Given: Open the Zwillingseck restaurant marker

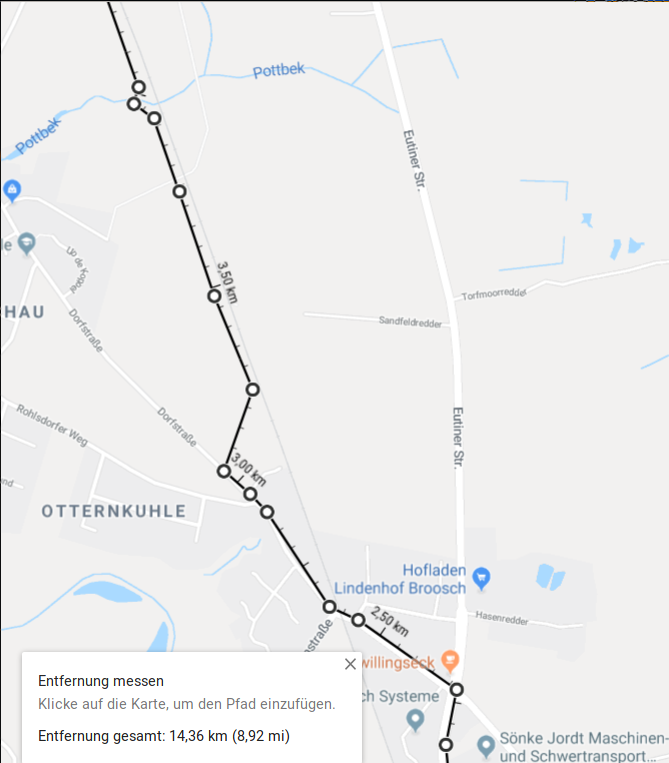Looking at the screenshot, I should pyautogui.click(x=449, y=660).
